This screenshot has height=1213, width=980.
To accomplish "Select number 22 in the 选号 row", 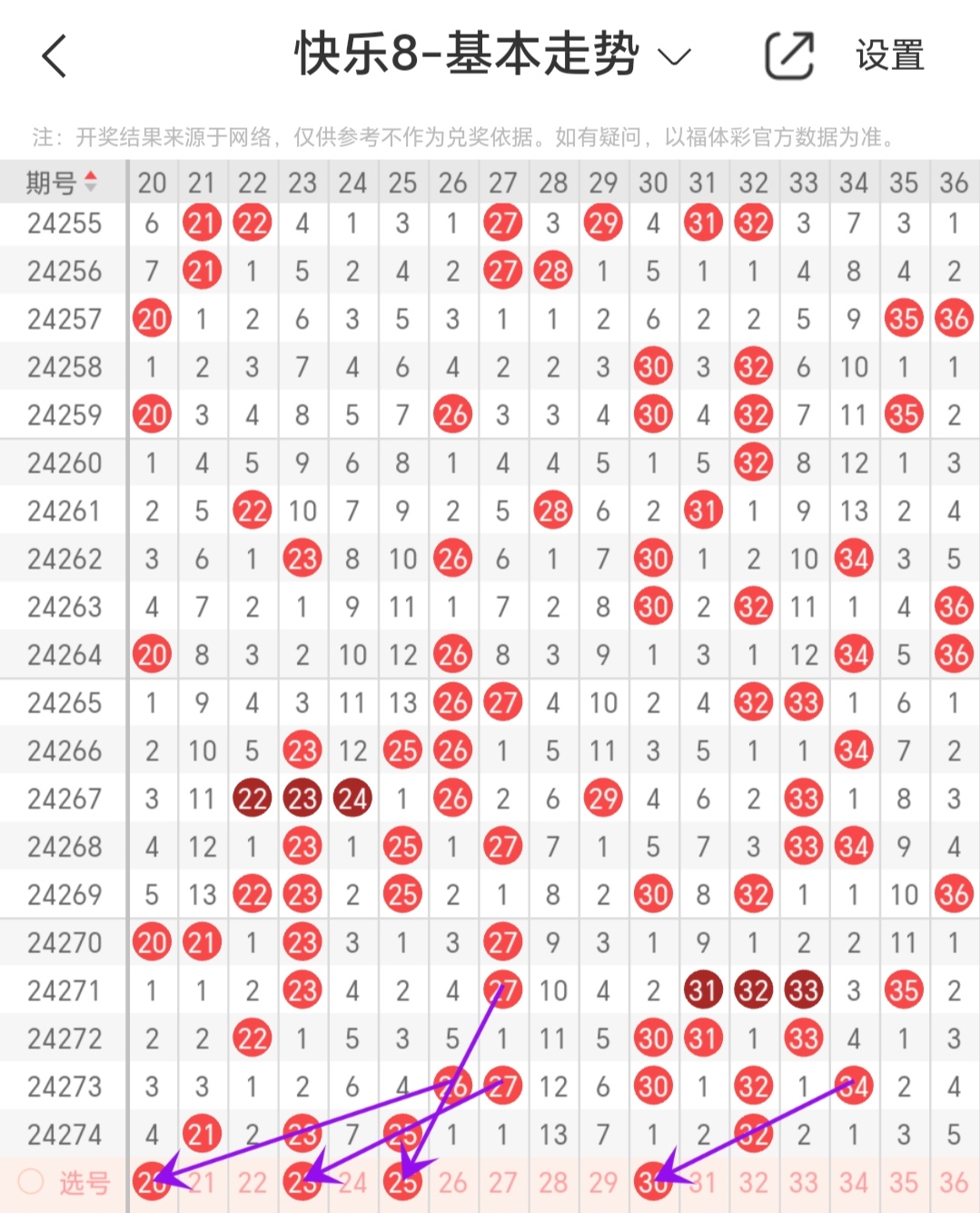I will [x=252, y=1182].
